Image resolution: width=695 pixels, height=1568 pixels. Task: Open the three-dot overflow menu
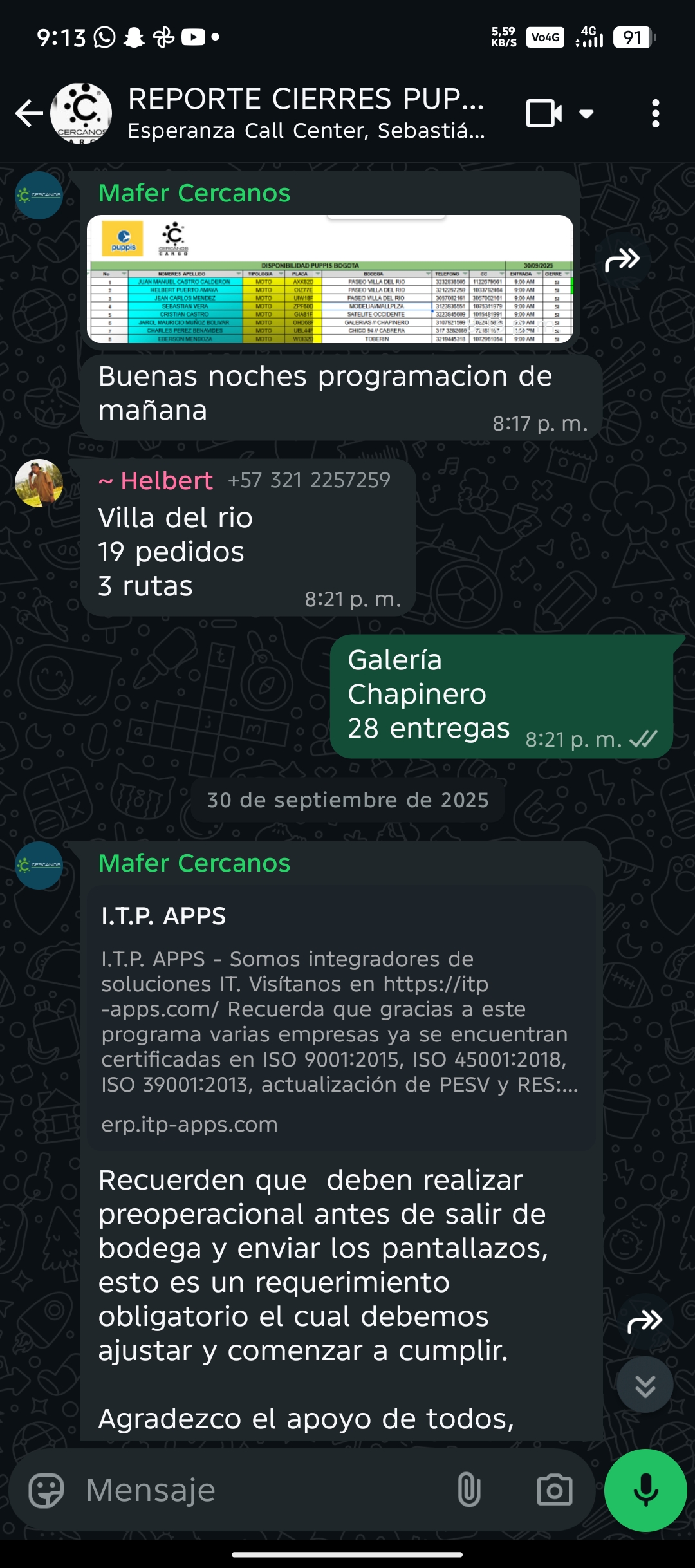click(x=655, y=114)
